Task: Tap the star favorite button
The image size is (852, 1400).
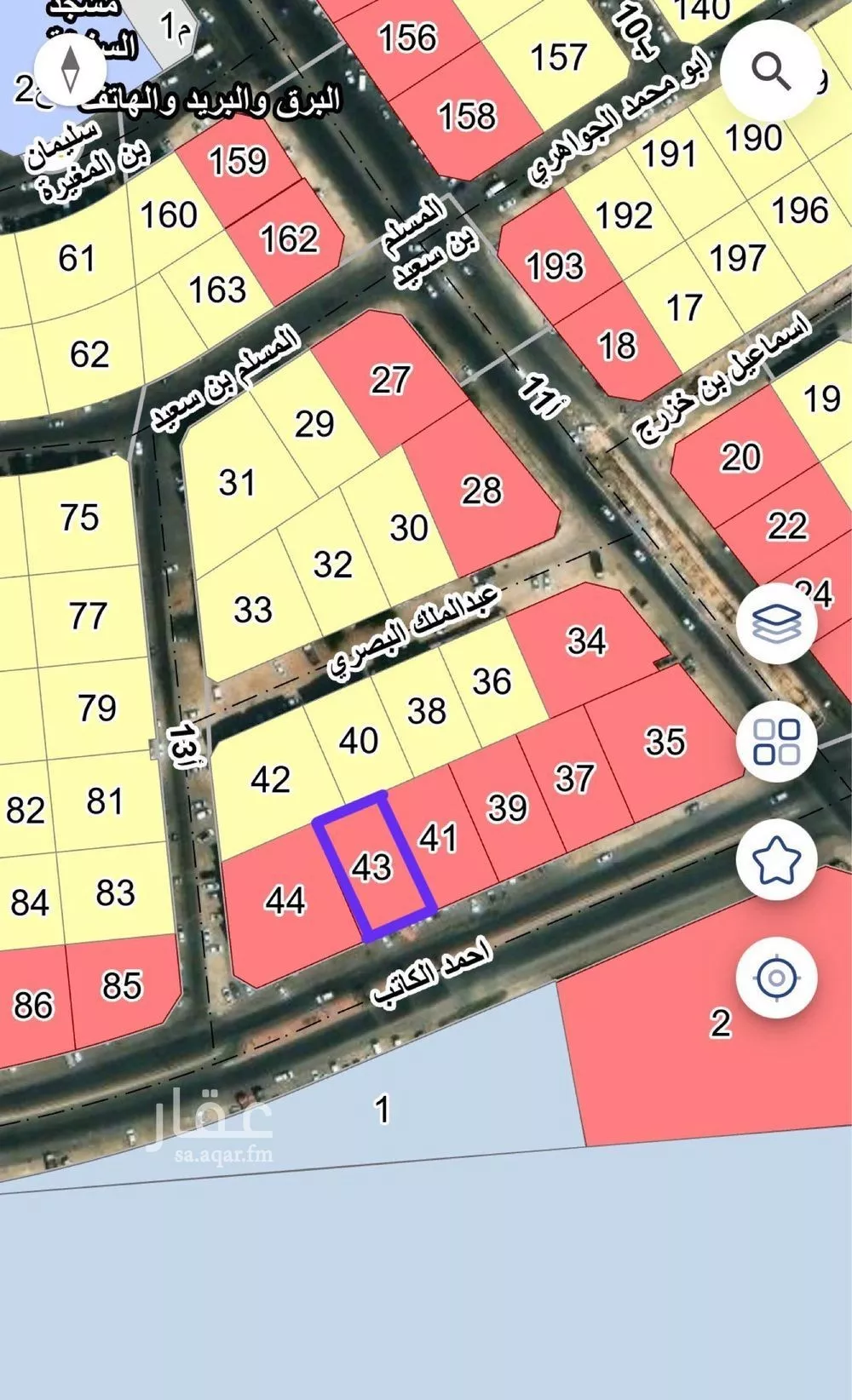Action: pyautogui.click(x=776, y=859)
